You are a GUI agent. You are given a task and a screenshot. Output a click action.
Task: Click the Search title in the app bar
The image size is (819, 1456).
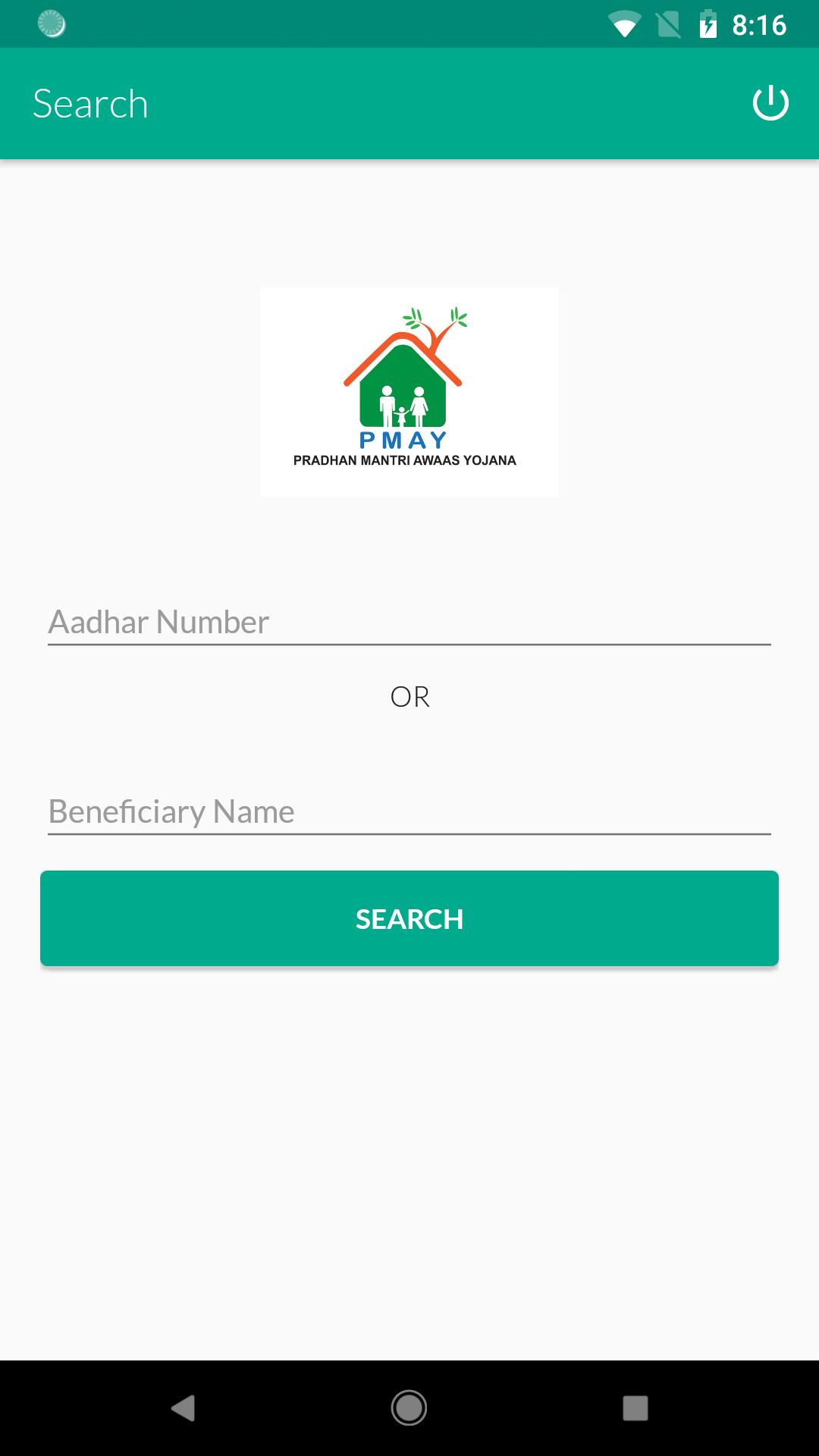pos(89,103)
